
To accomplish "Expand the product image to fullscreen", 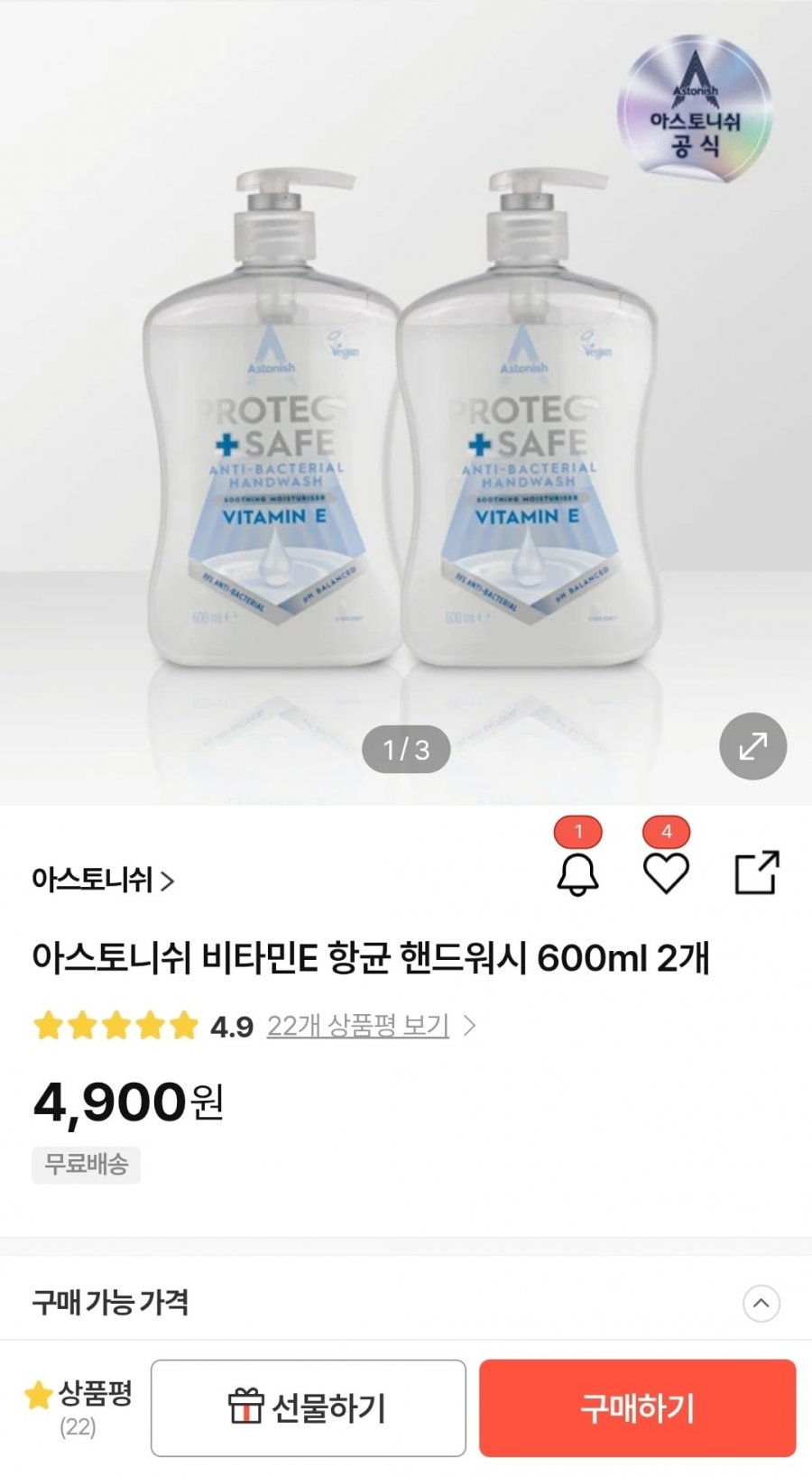I will (752, 746).
